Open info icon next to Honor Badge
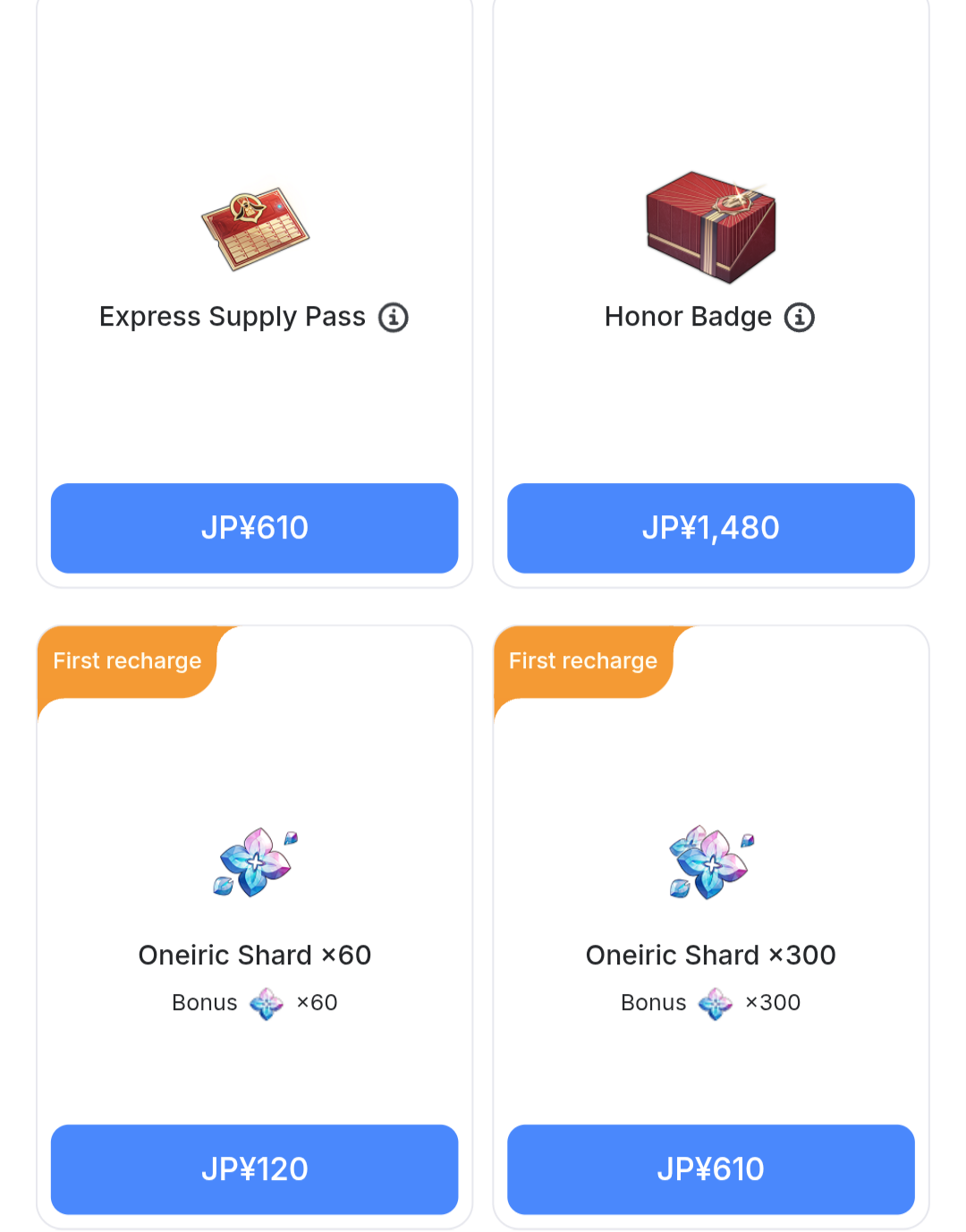The height and width of the screenshot is (1232, 966). pos(800,318)
